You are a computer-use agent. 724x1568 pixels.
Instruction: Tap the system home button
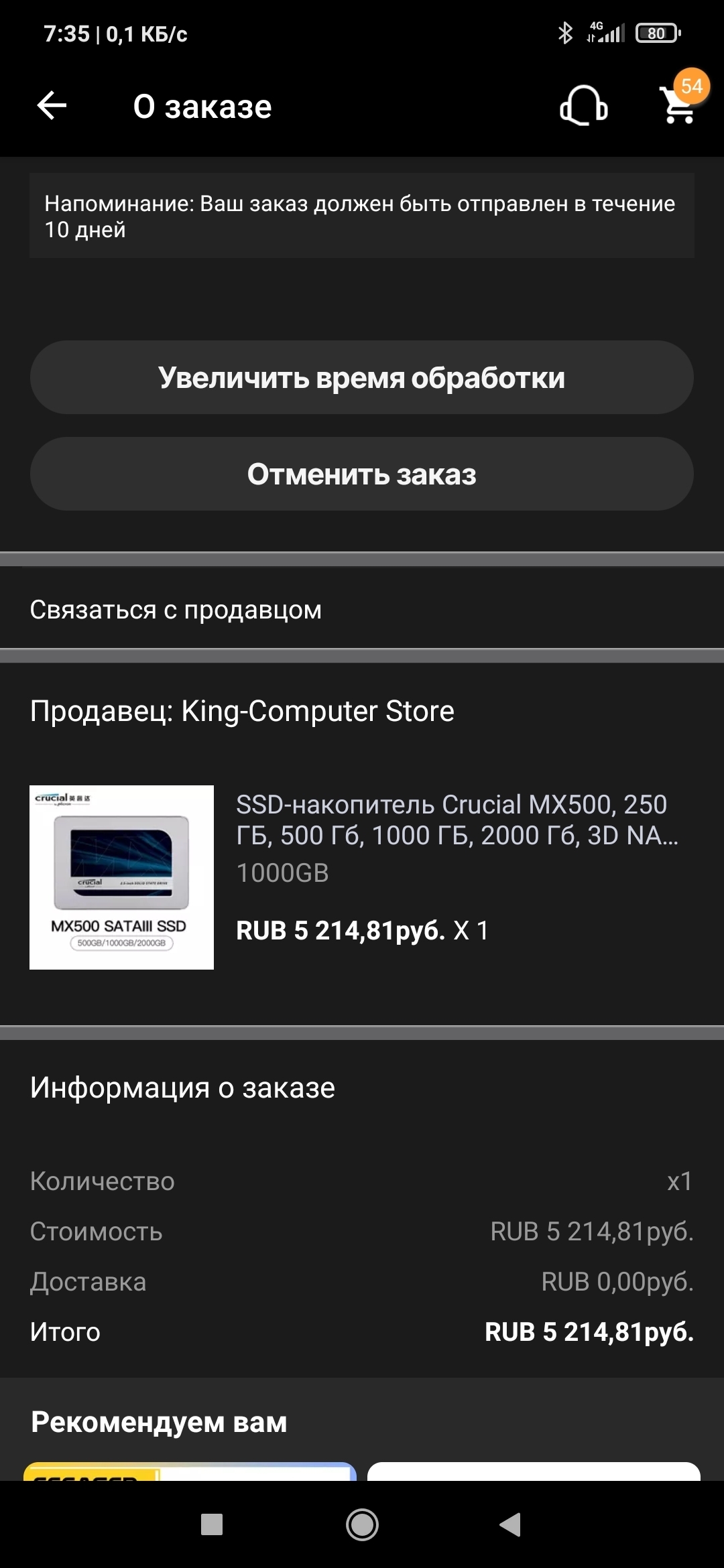362,1525
